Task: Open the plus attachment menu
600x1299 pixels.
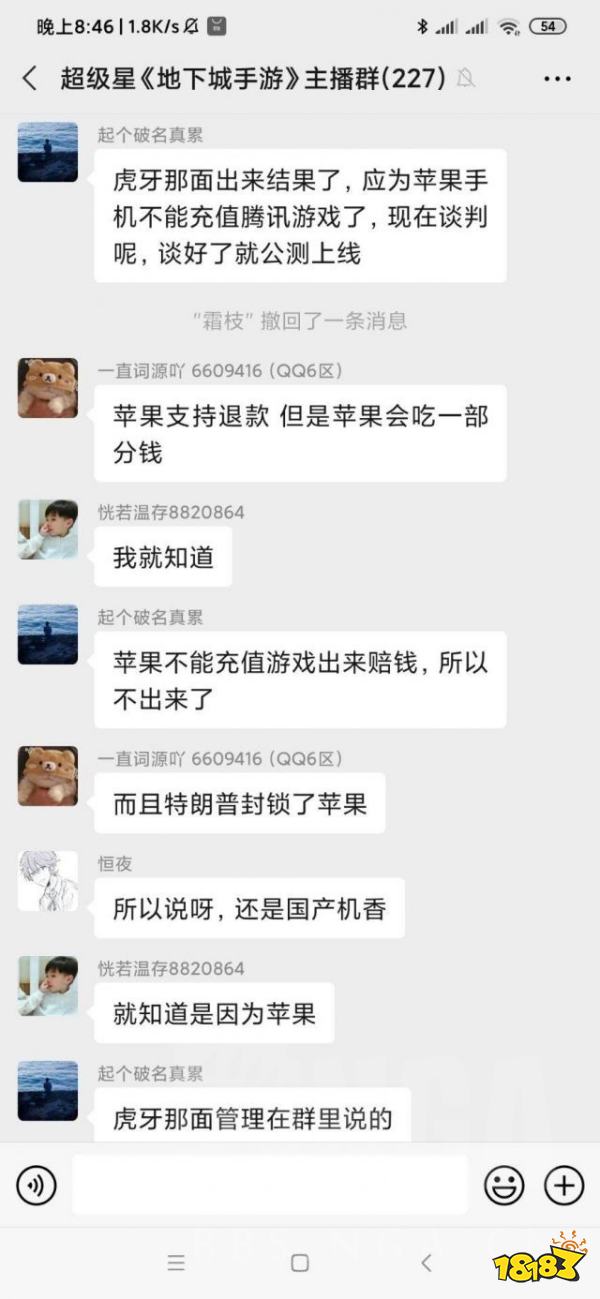Action: coord(564,1186)
